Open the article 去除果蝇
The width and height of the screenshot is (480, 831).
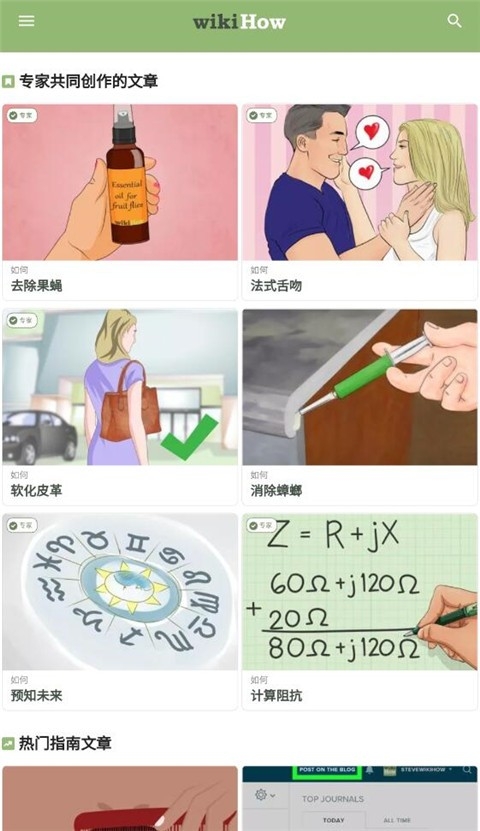(x=120, y=202)
